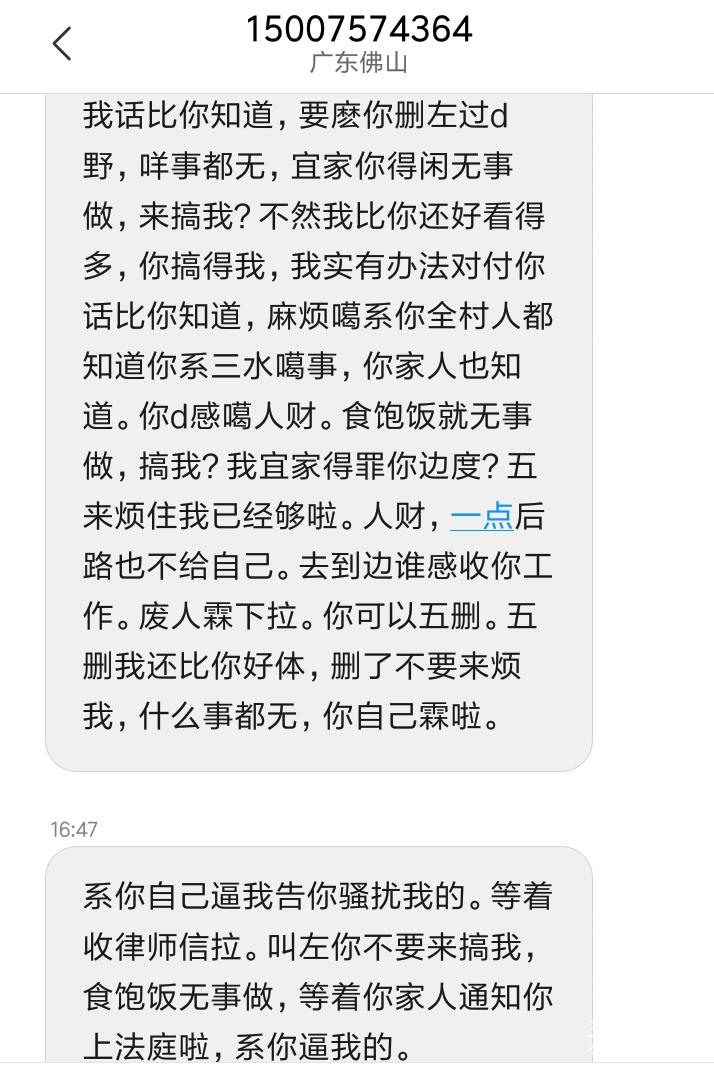Open the underlined 一点 link in the message
Viewport: 714px width, 1066px height.
tap(482, 517)
